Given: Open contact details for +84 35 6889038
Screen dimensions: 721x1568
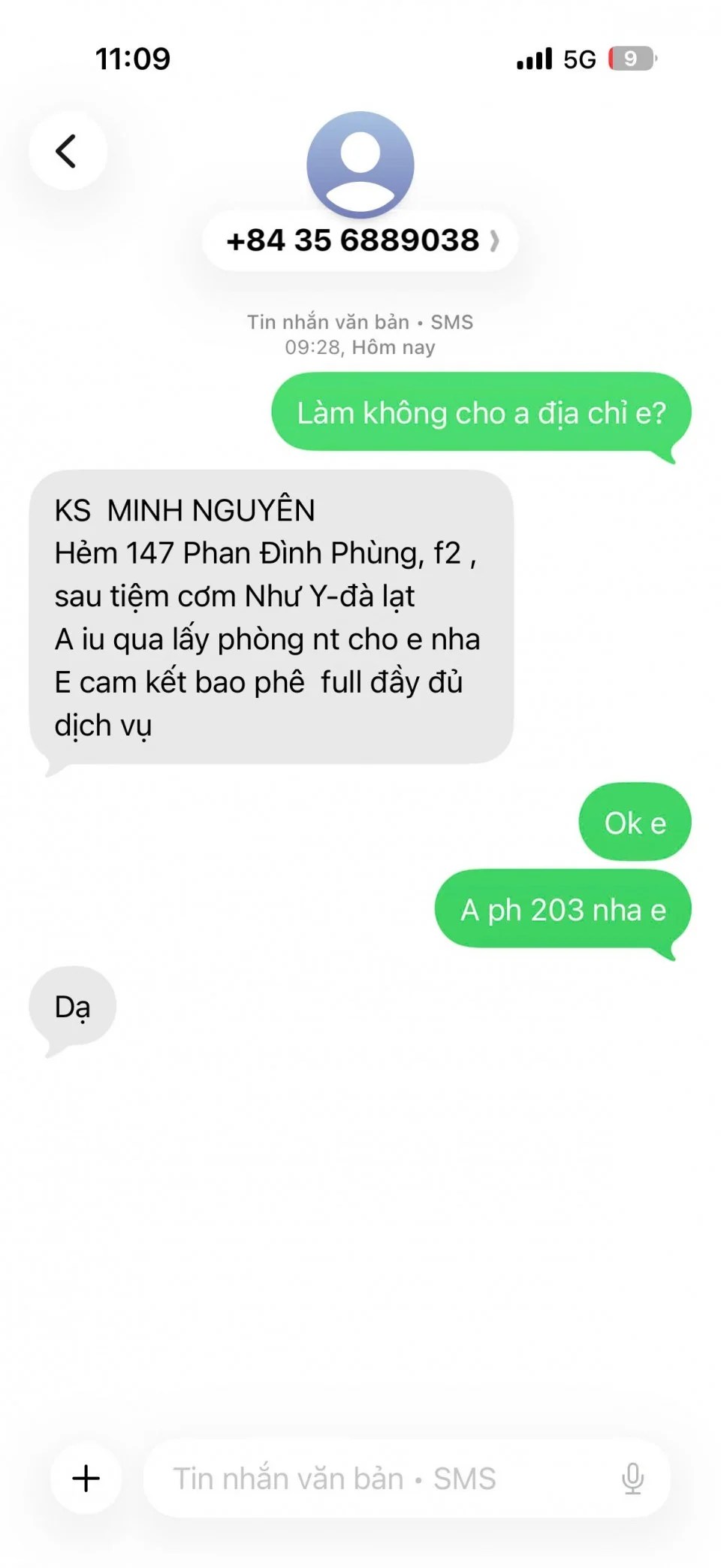Looking at the screenshot, I should click(x=360, y=241).
